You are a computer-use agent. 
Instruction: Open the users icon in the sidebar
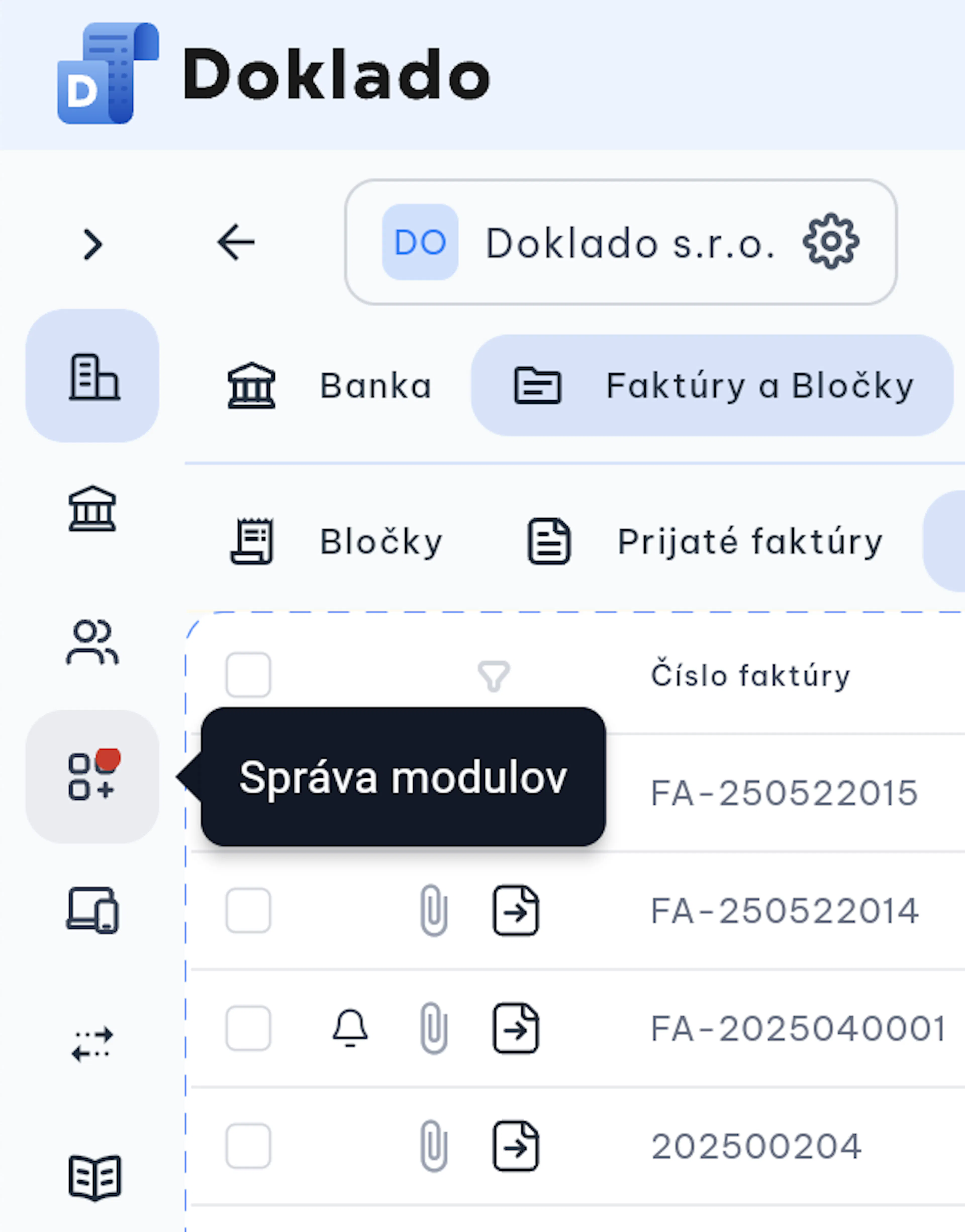(93, 642)
